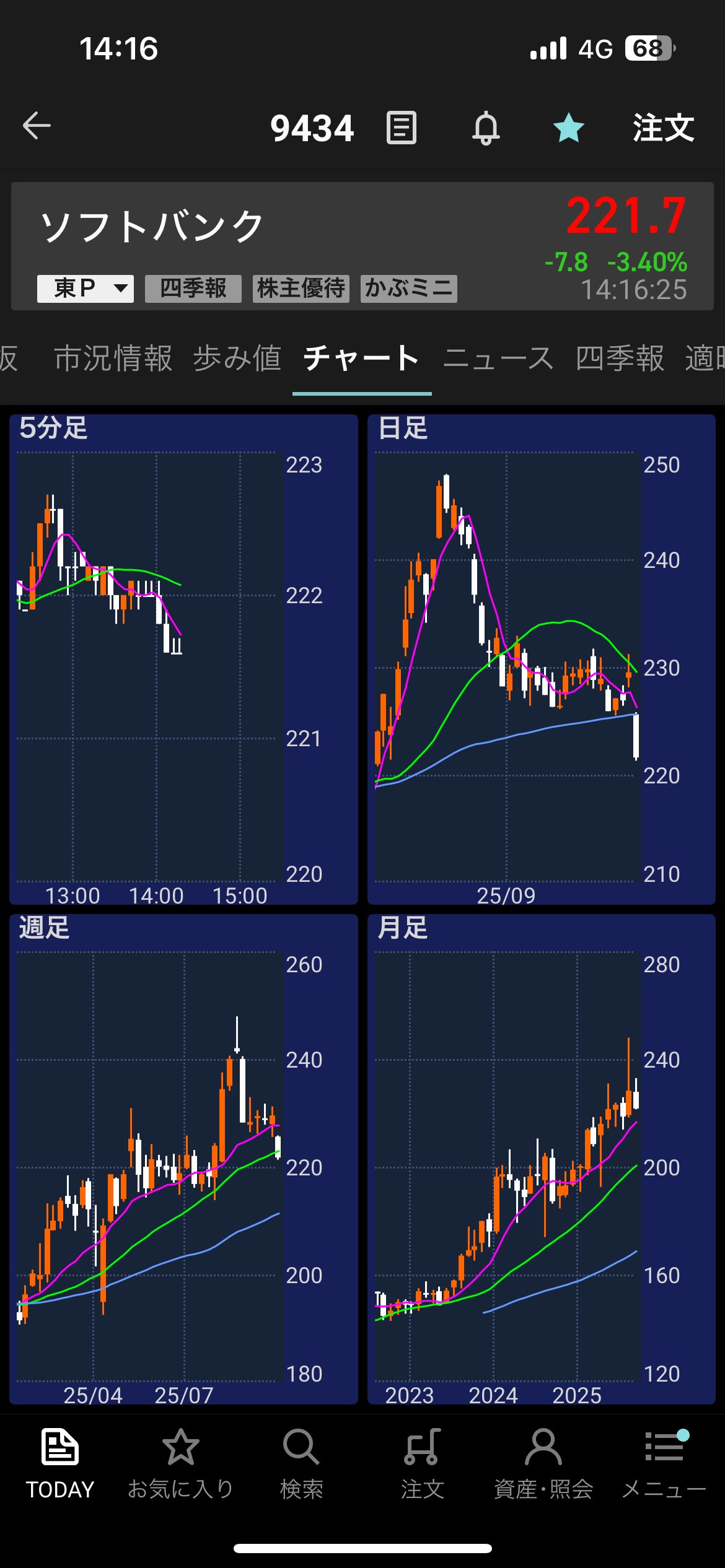Open the 東P market dropdown
The height and width of the screenshot is (1568, 725).
click(x=86, y=289)
